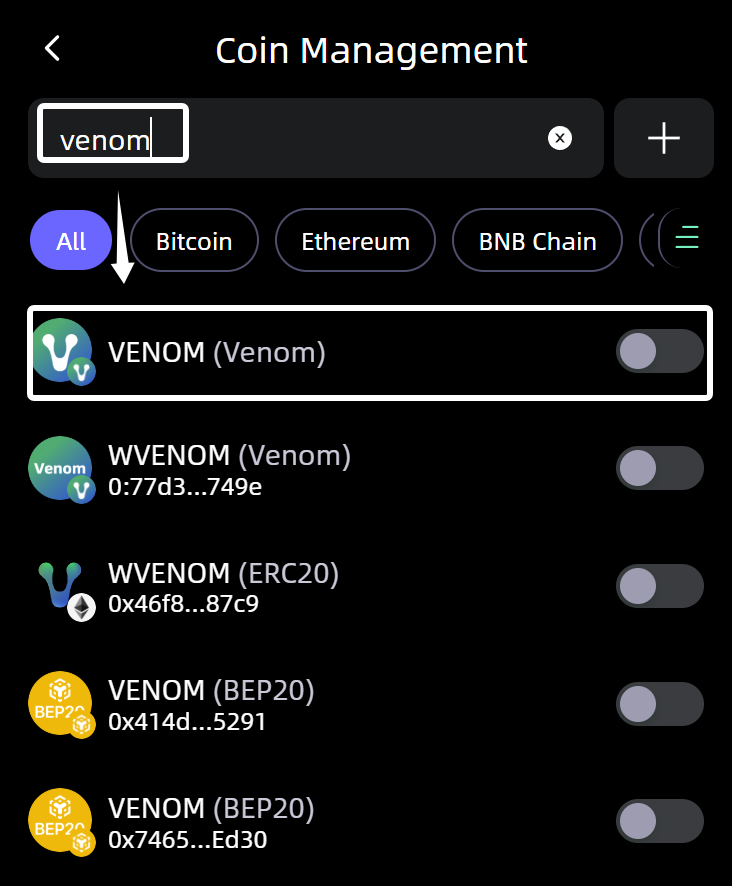Image resolution: width=732 pixels, height=886 pixels.
Task: Open the full network list menu
Action: (x=687, y=238)
